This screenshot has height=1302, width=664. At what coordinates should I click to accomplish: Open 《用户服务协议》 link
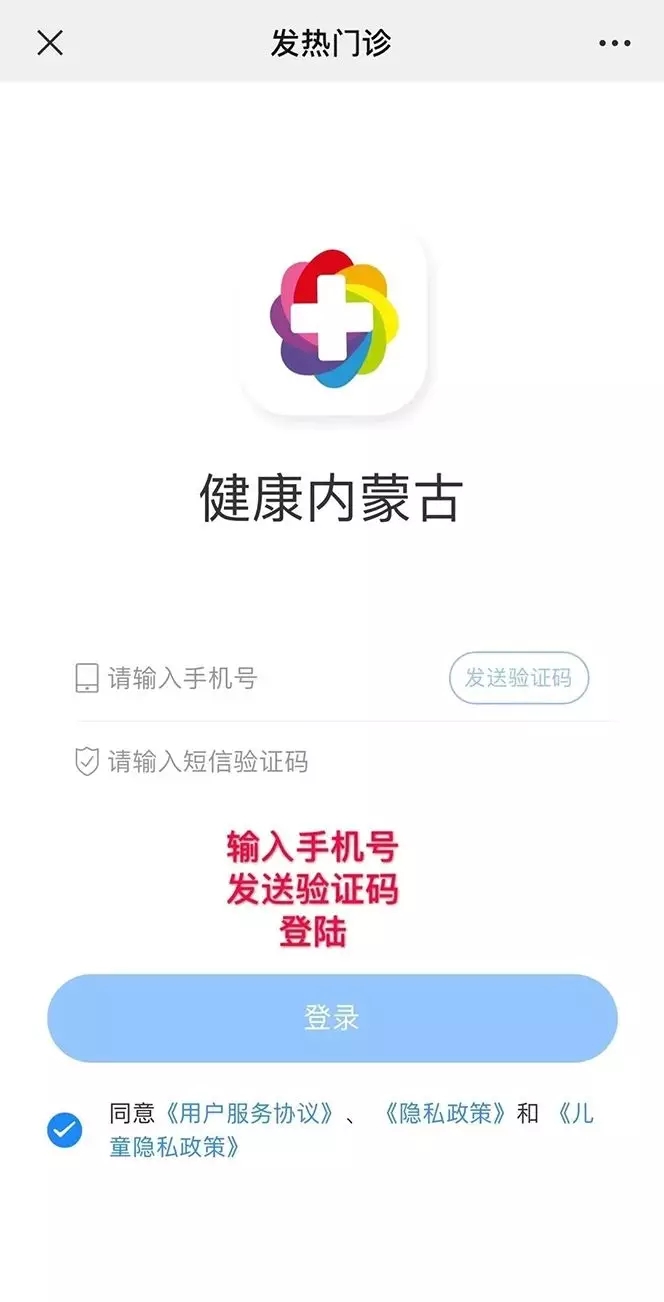click(x=249, y=1114)
